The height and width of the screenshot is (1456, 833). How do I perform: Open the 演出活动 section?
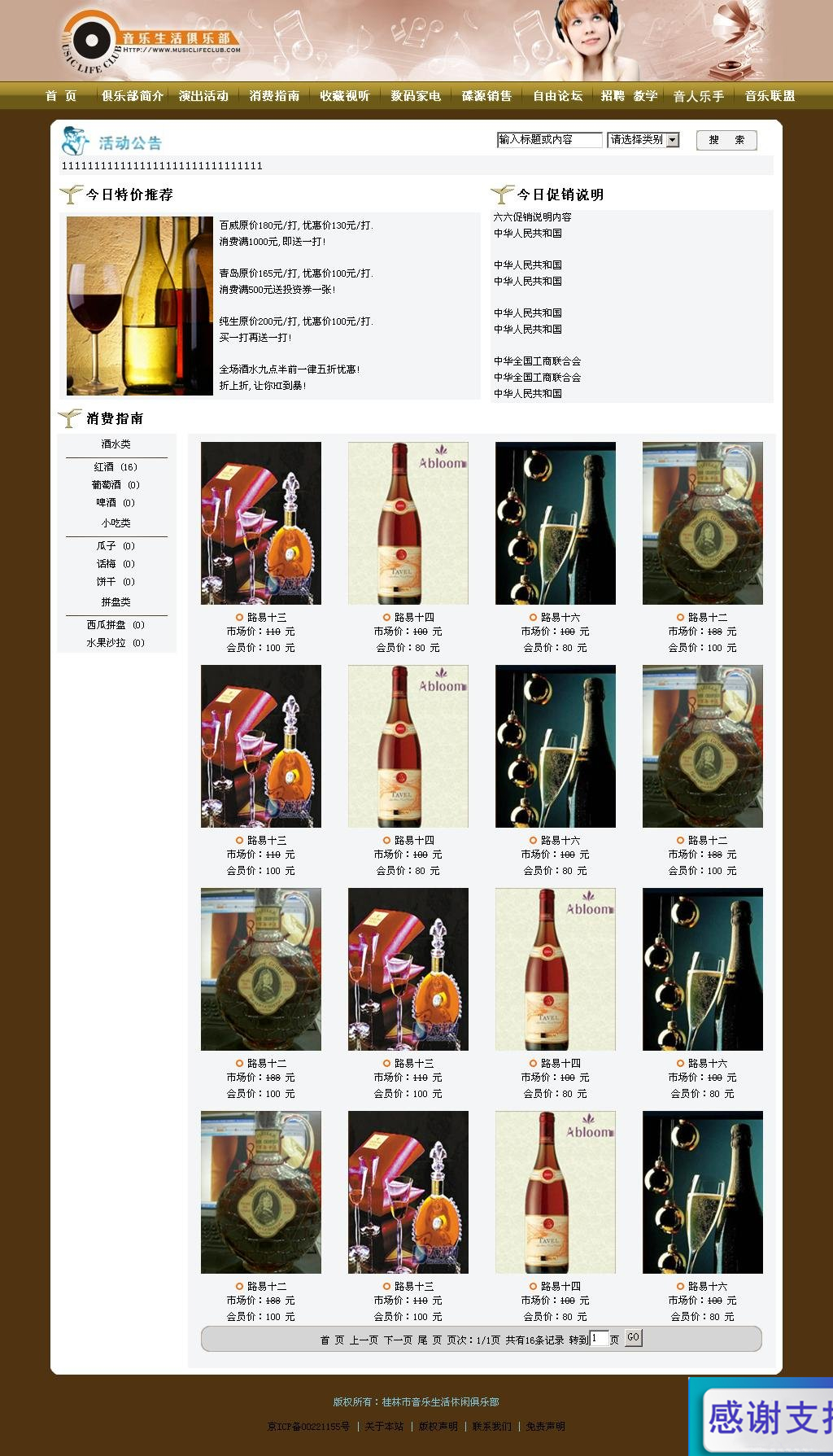click(203, 96)
